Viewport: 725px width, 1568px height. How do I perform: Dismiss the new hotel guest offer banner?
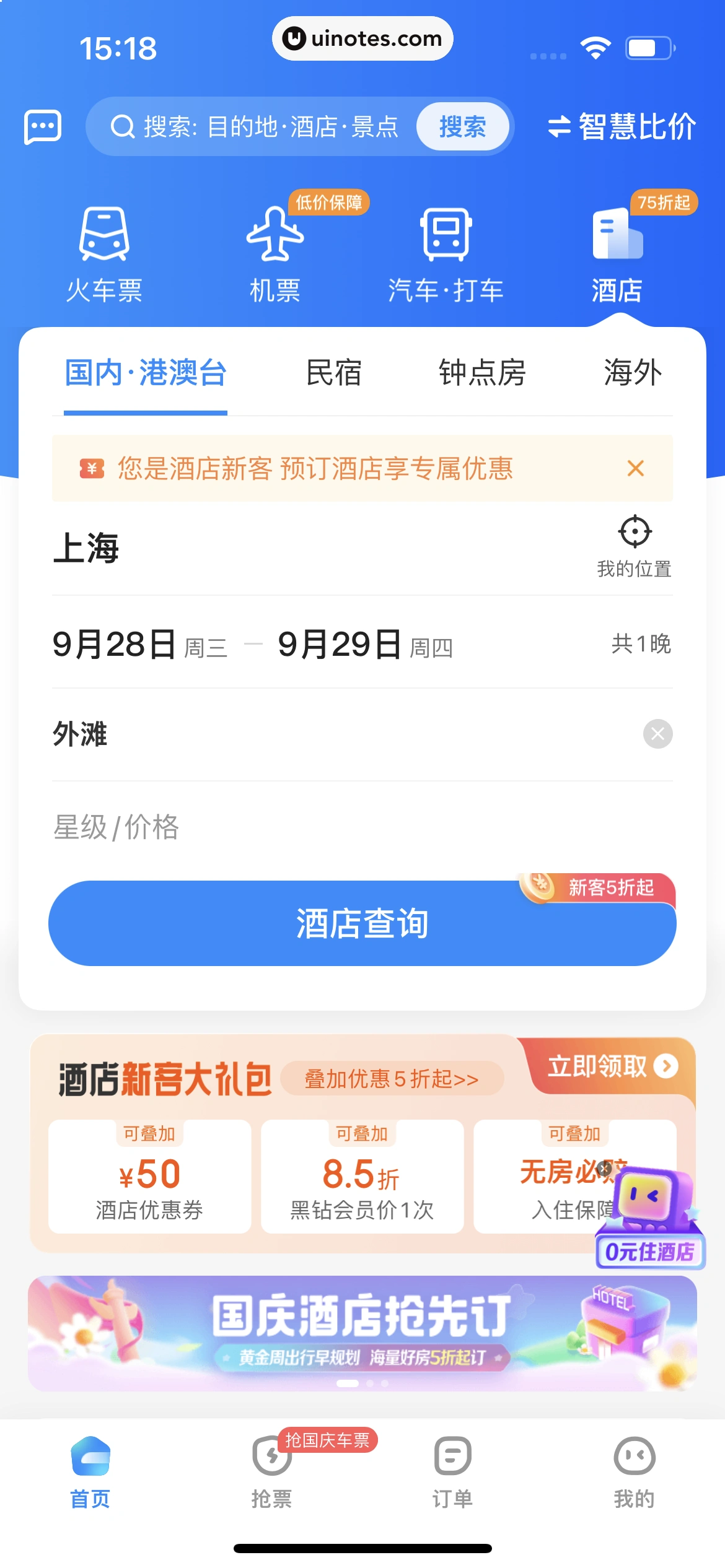pos(635,468)
